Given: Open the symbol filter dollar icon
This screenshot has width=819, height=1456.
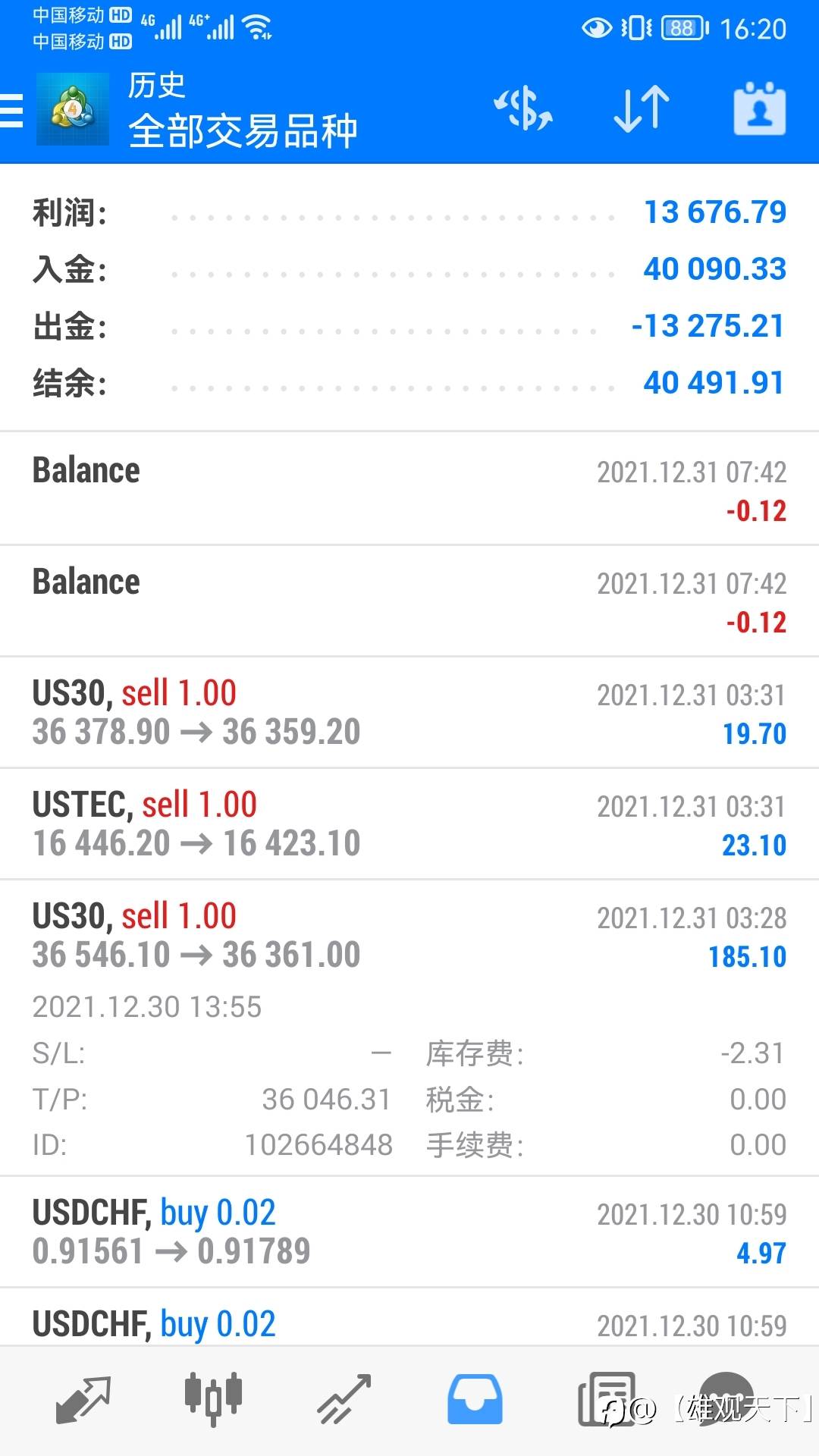Looking at the screenshot, I should 523,108.
